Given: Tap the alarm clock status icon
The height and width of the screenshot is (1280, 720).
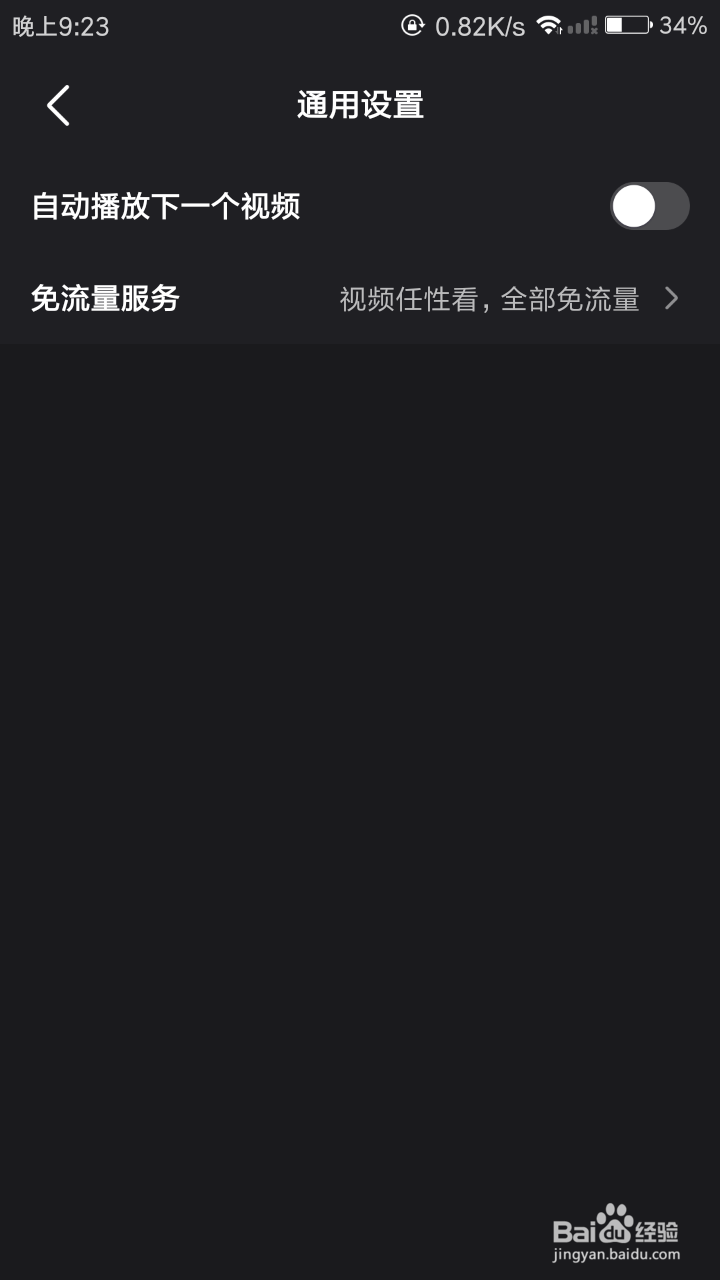Looking at the screenshot, I should click(x=412, y=25).
